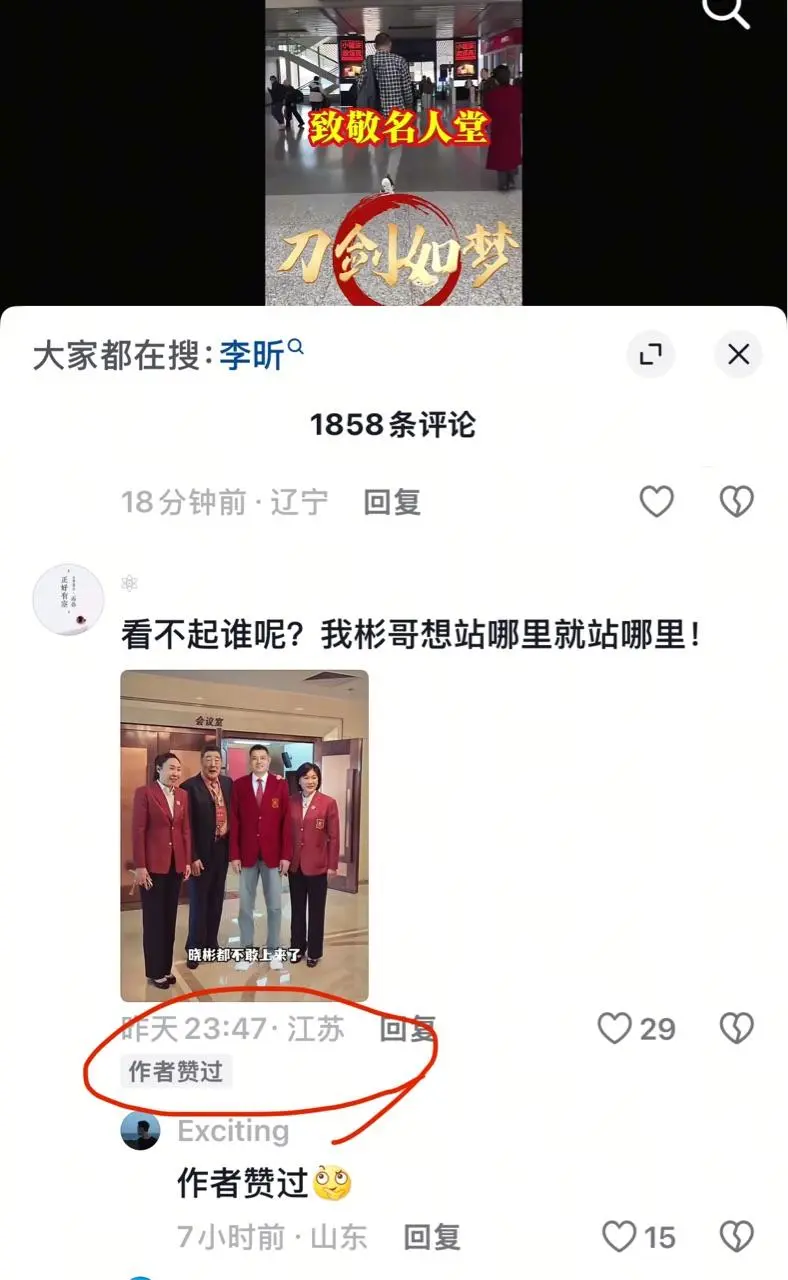The width and height of the screenshot is (788, 1280).
Task: Like the 彬哥 comment with 29 likes
Action: [615, 1028]
